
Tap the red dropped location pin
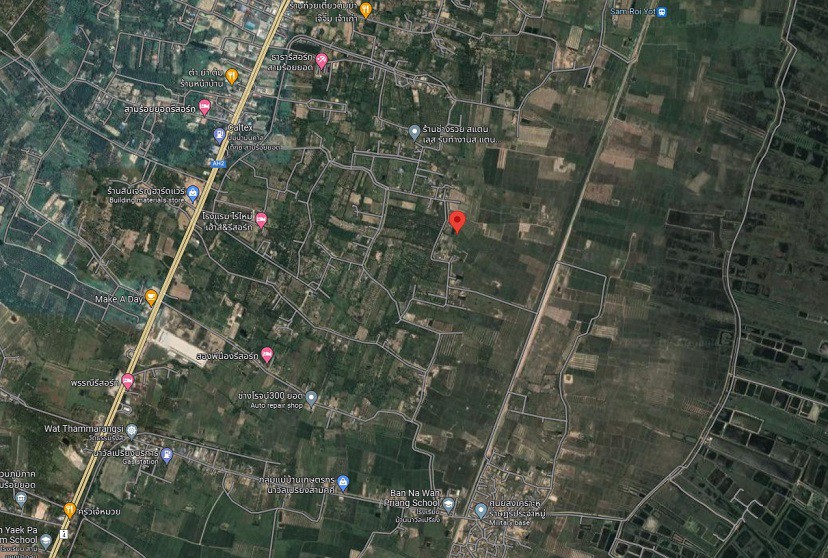[457, 221]
